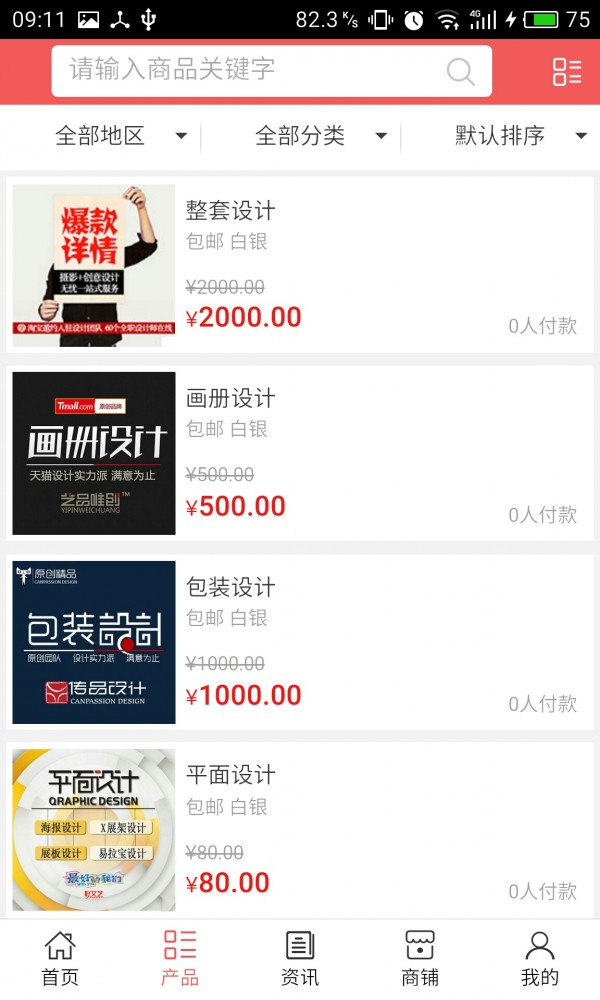
Task: Open the 商铺 shops tab
Action: pyautogui.click(x=420, y=958)
